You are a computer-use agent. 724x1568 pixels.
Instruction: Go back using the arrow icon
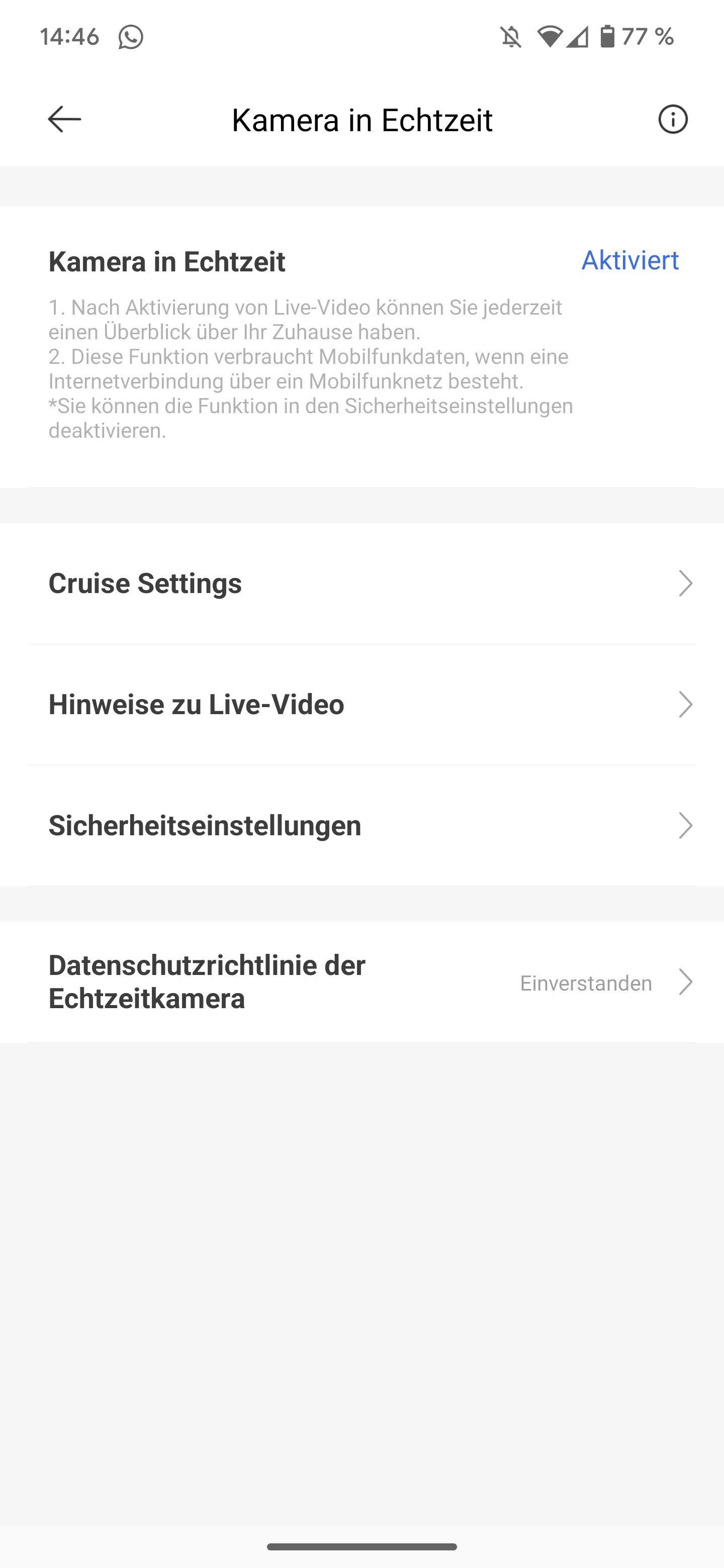(x=64, y=119)
